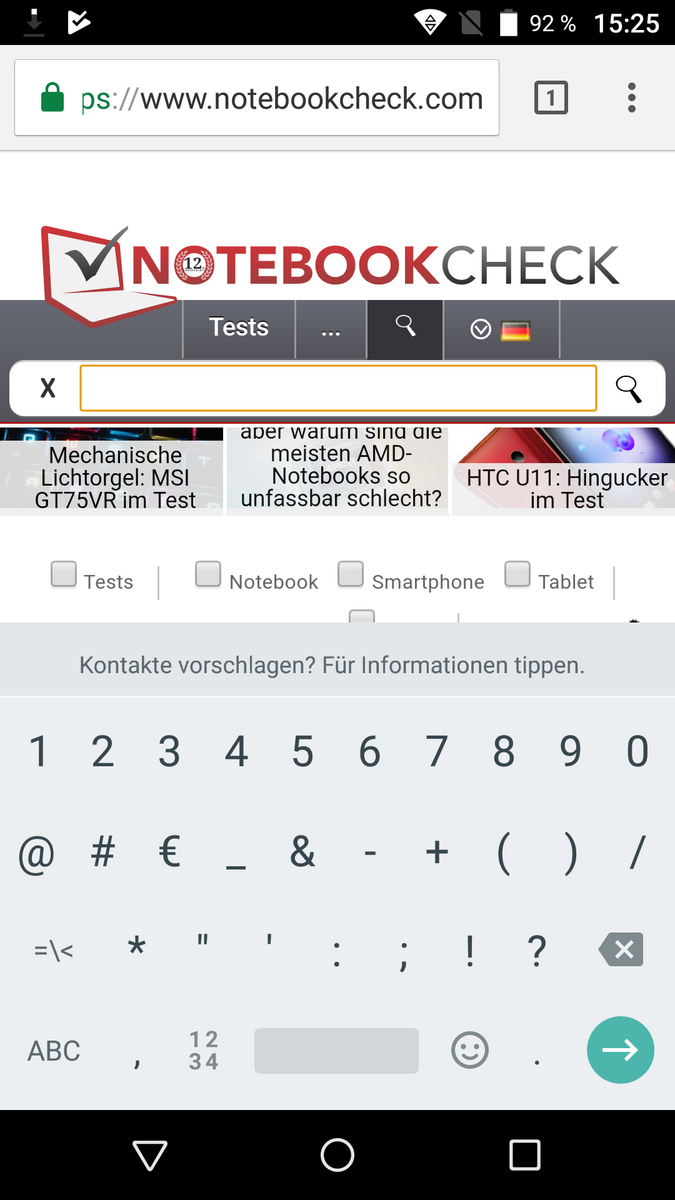Open Chrome's three-dot overflow menu
675x1200 pixels.
coord(631,97)
